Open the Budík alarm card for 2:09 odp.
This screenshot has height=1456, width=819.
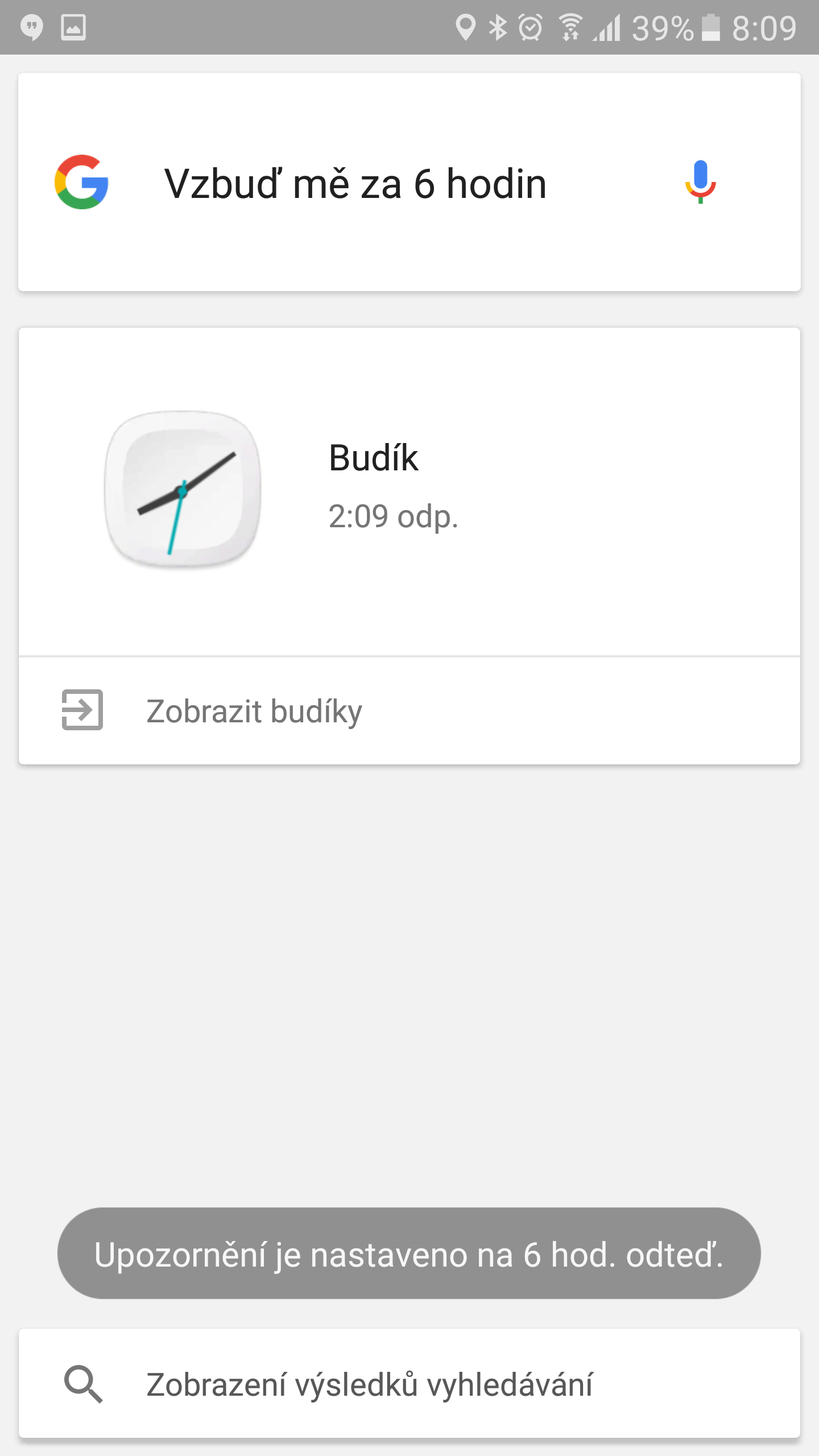click(409, 491)
